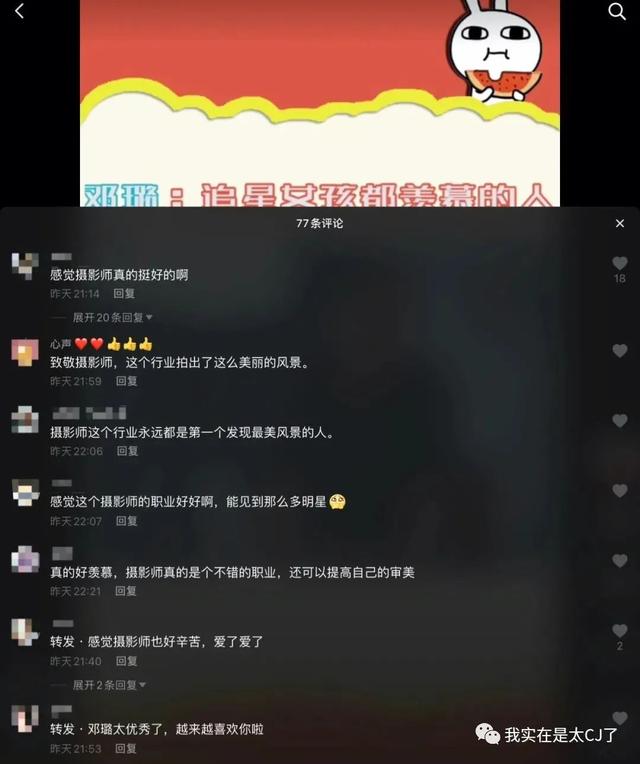
Task: Expand 展开20条回复
Action: point(112,317)
